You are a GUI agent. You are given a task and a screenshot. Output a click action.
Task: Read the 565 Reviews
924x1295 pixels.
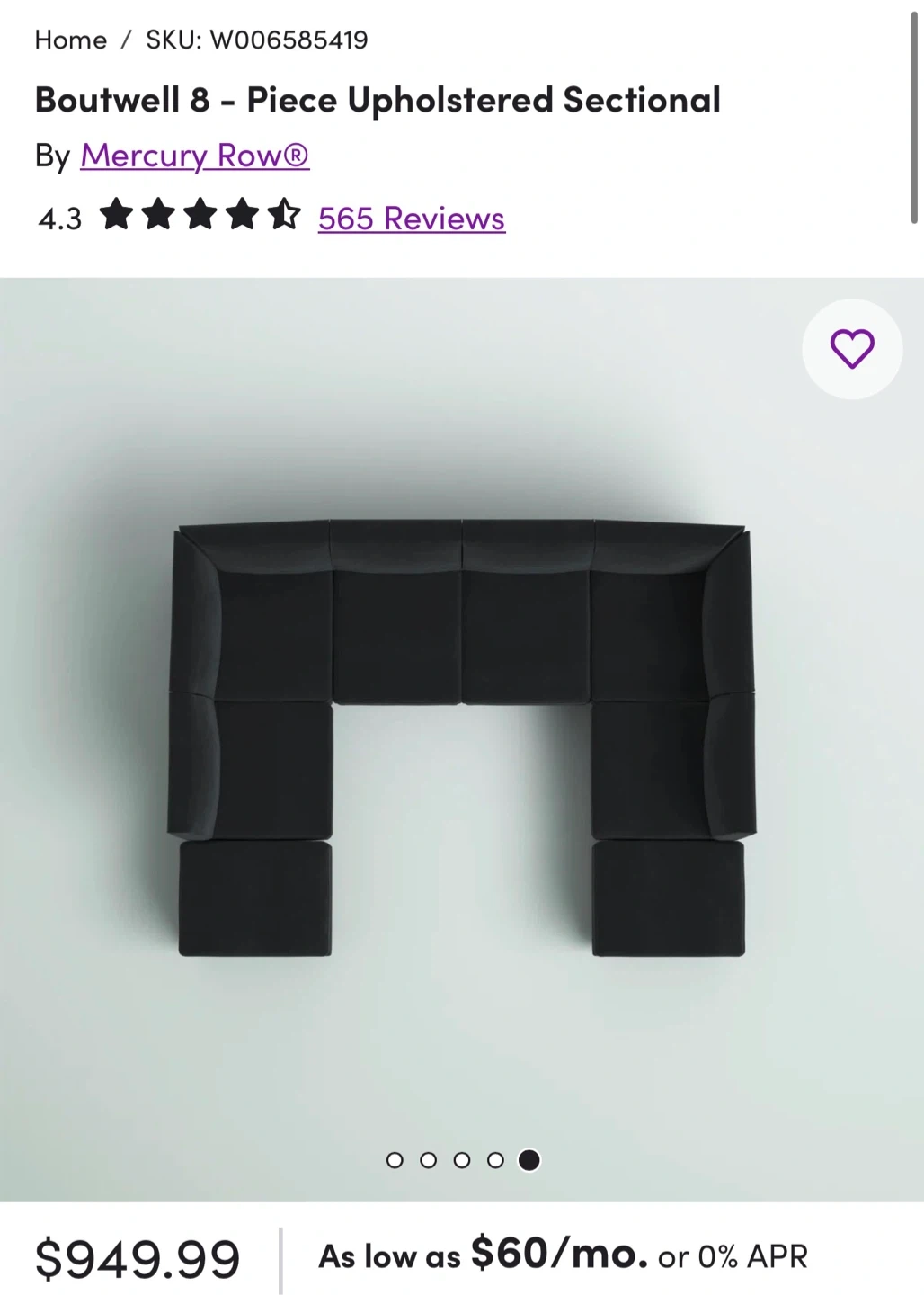[x=411, y=219]
